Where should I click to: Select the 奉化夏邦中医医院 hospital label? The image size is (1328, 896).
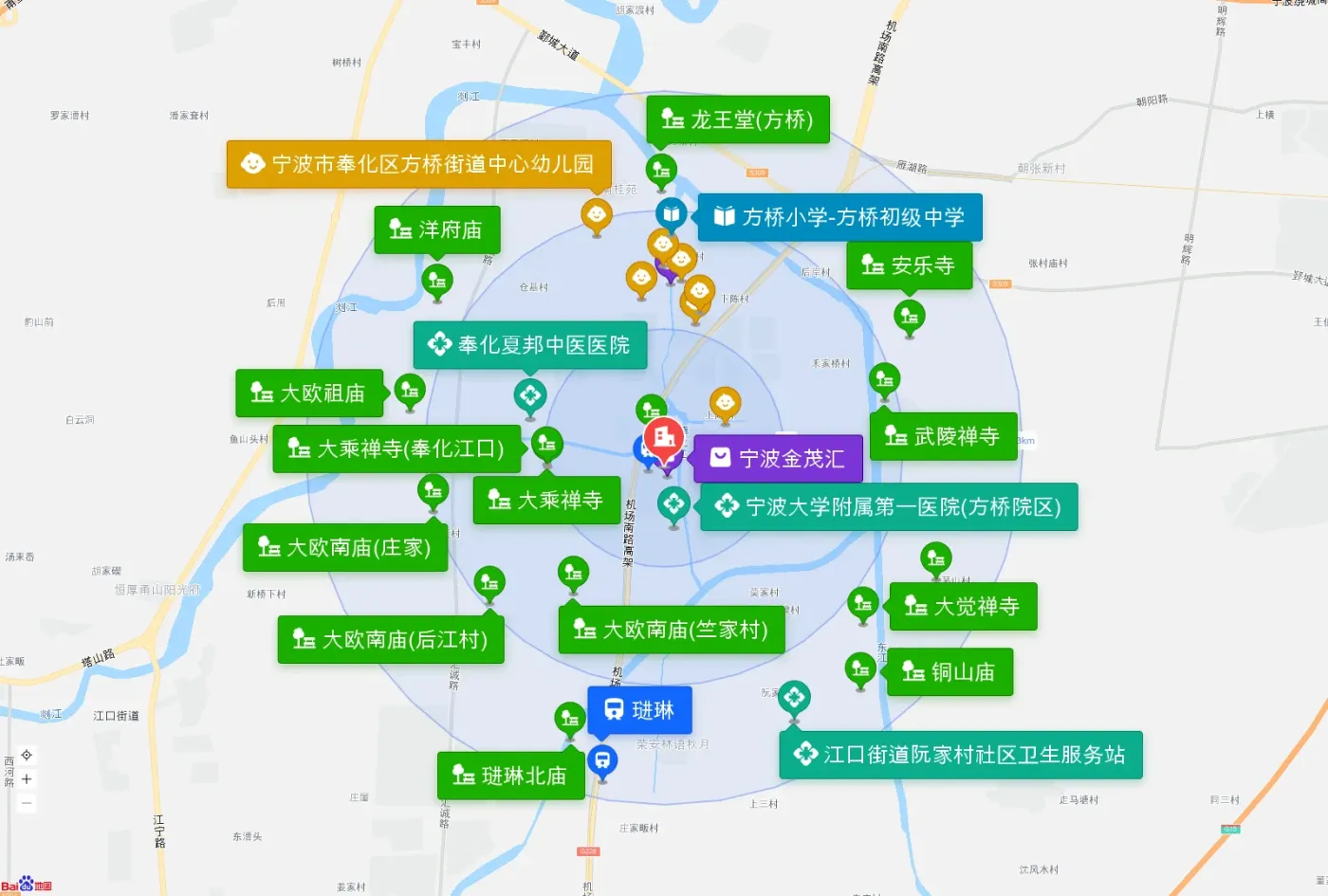click(x=530, y=345)
